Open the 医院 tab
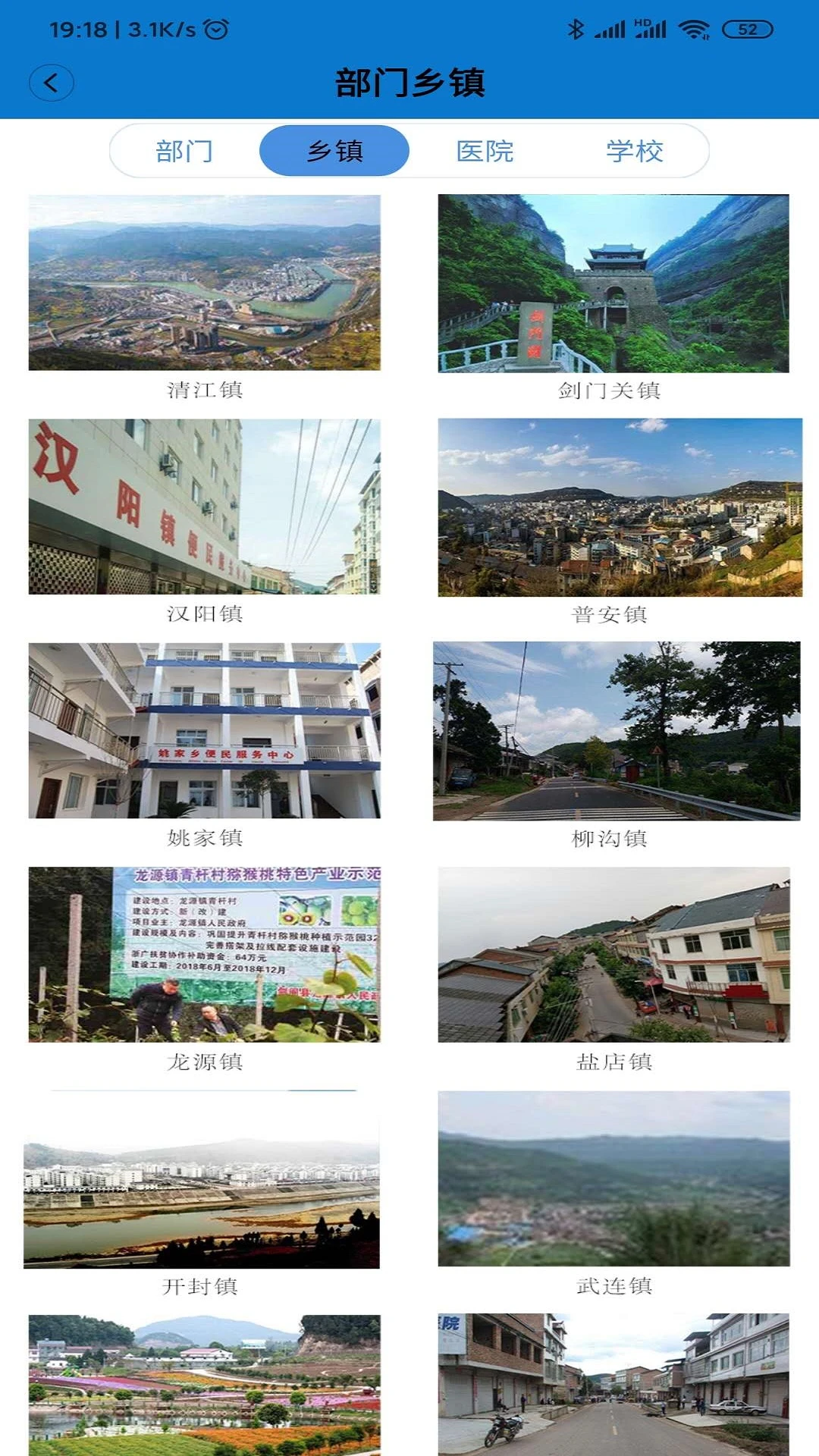The image size is (819, 1456). 486,151
